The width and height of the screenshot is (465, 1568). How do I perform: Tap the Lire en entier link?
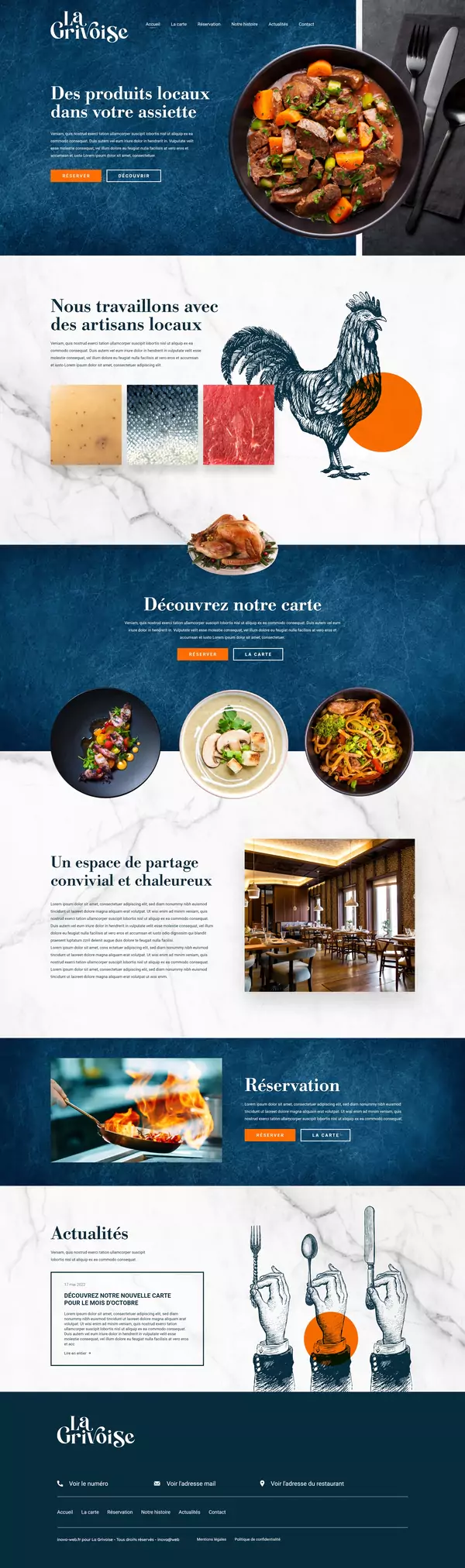coord(77,1353)
